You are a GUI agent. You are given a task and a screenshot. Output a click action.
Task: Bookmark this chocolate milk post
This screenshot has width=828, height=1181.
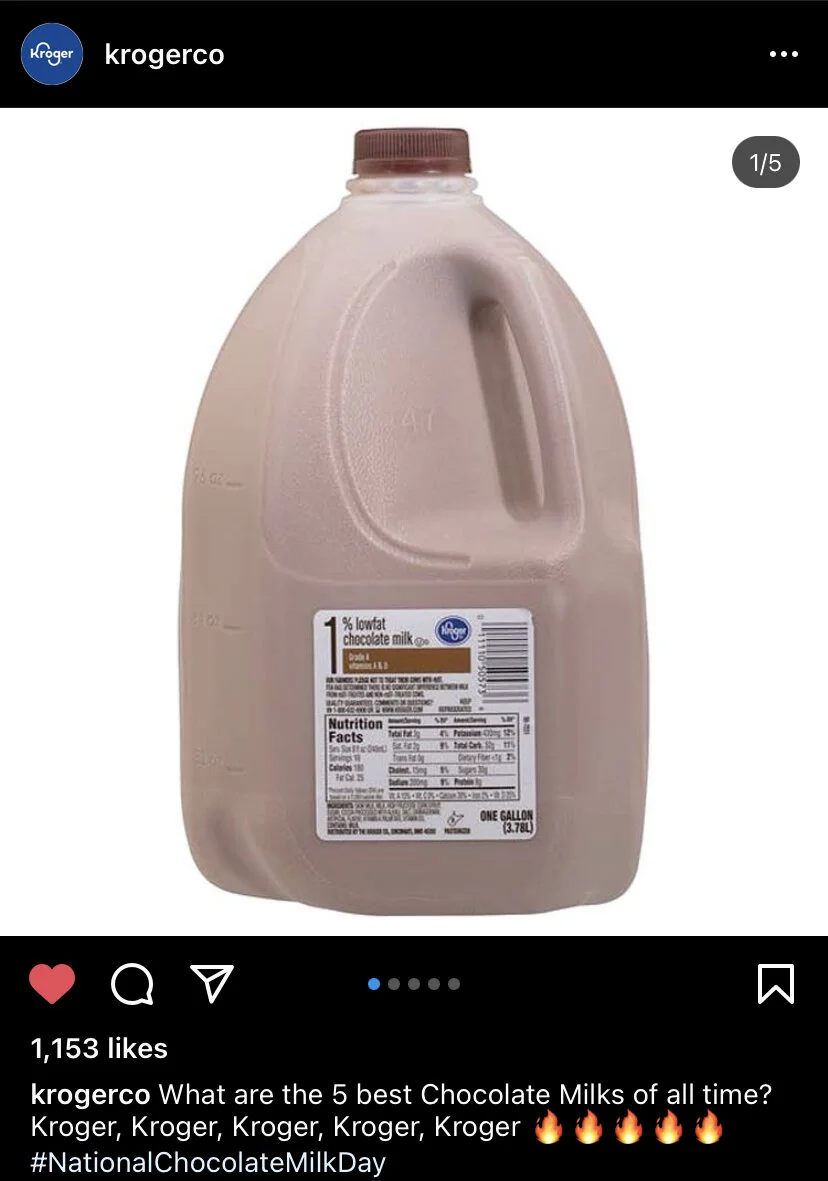775,984
